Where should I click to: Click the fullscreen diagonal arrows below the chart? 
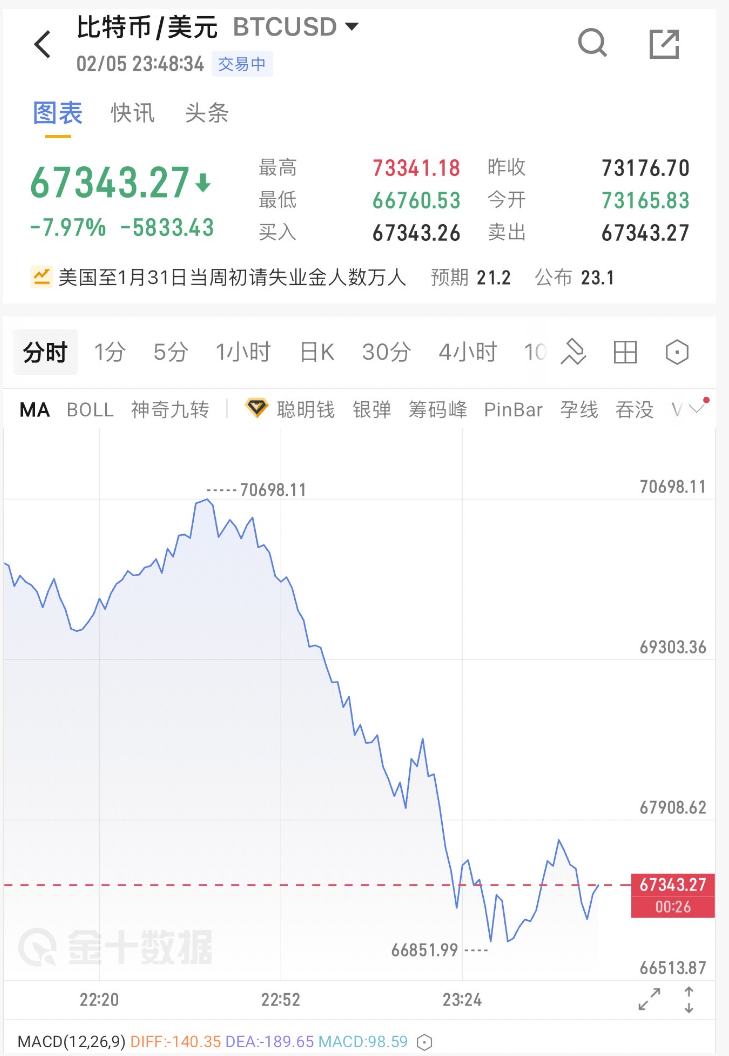point(648,999)
